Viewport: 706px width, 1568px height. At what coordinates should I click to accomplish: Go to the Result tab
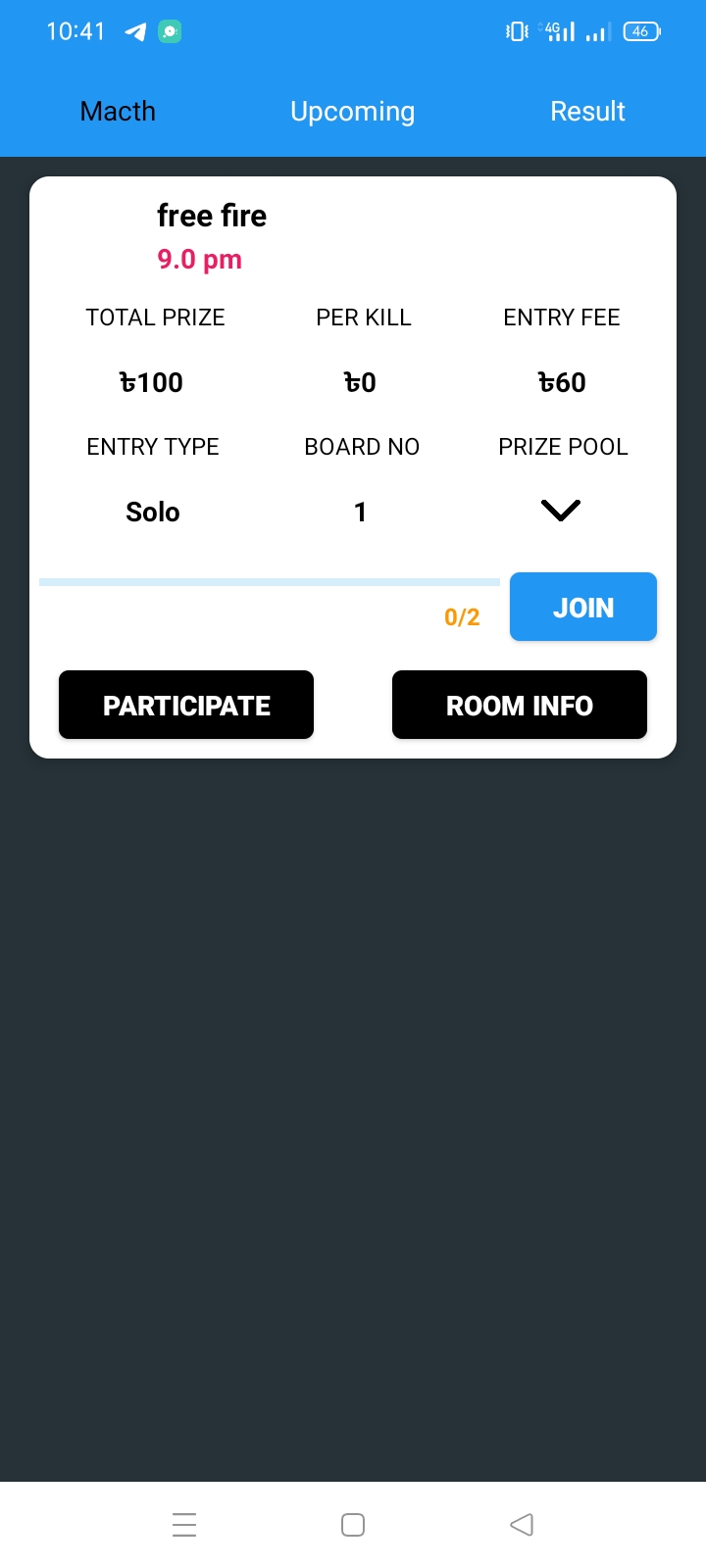(x=587, y=112)
